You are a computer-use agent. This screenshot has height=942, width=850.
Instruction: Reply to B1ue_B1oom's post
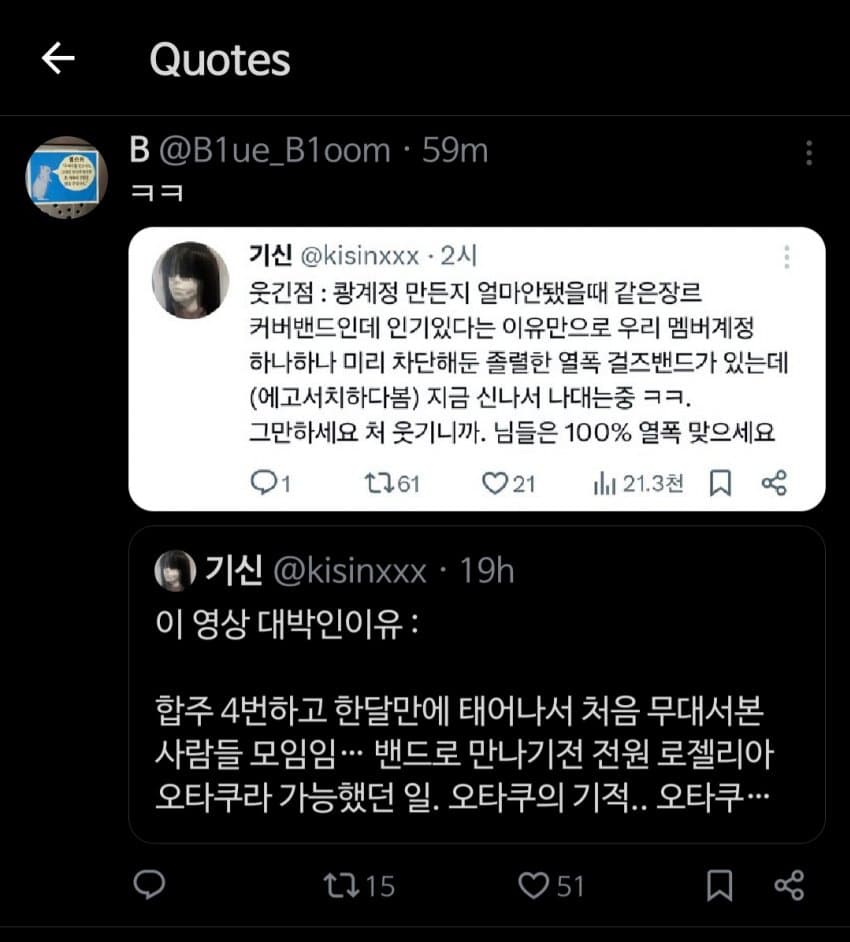click(149, 884)
